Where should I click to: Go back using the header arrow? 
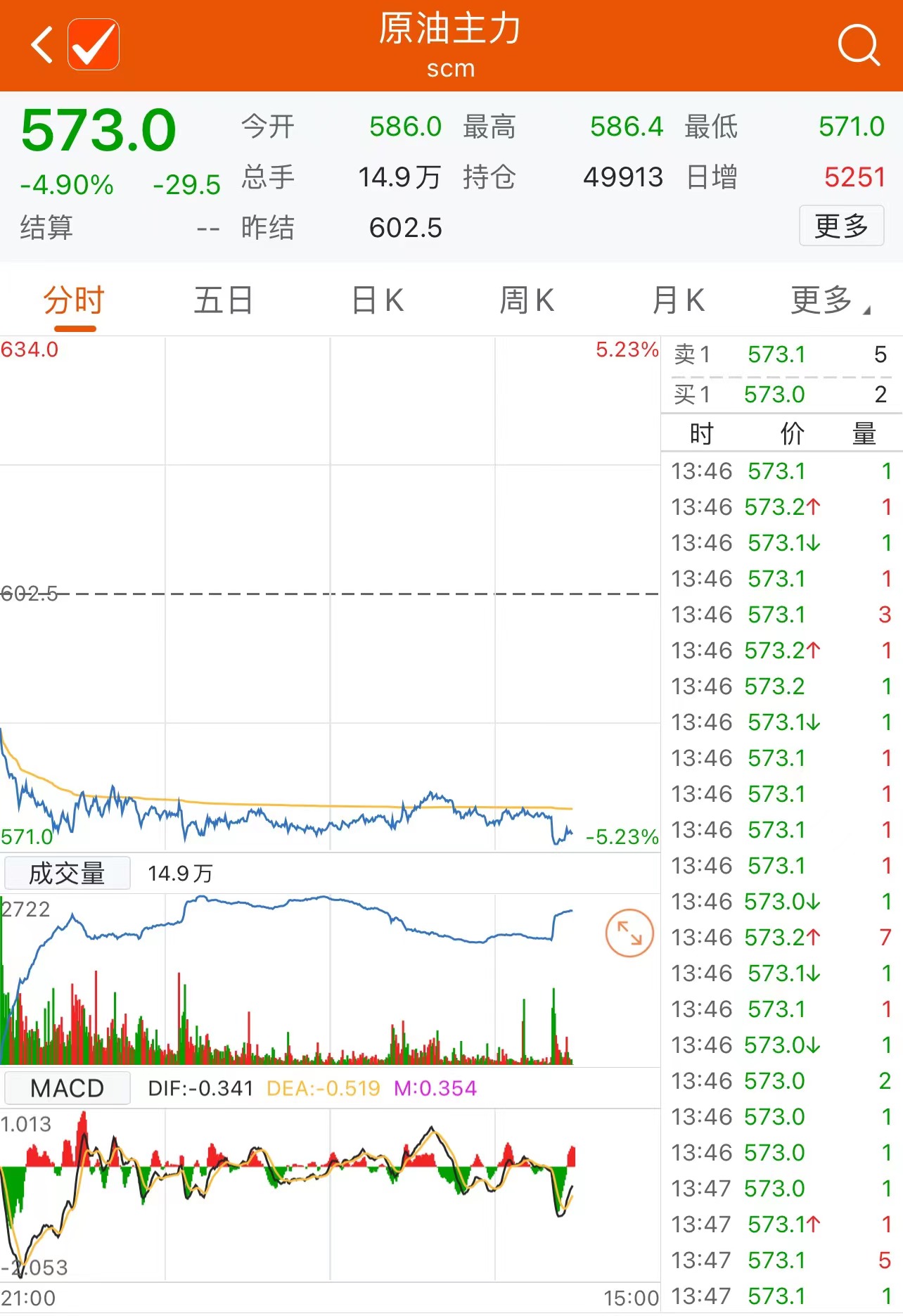point(42,45)
